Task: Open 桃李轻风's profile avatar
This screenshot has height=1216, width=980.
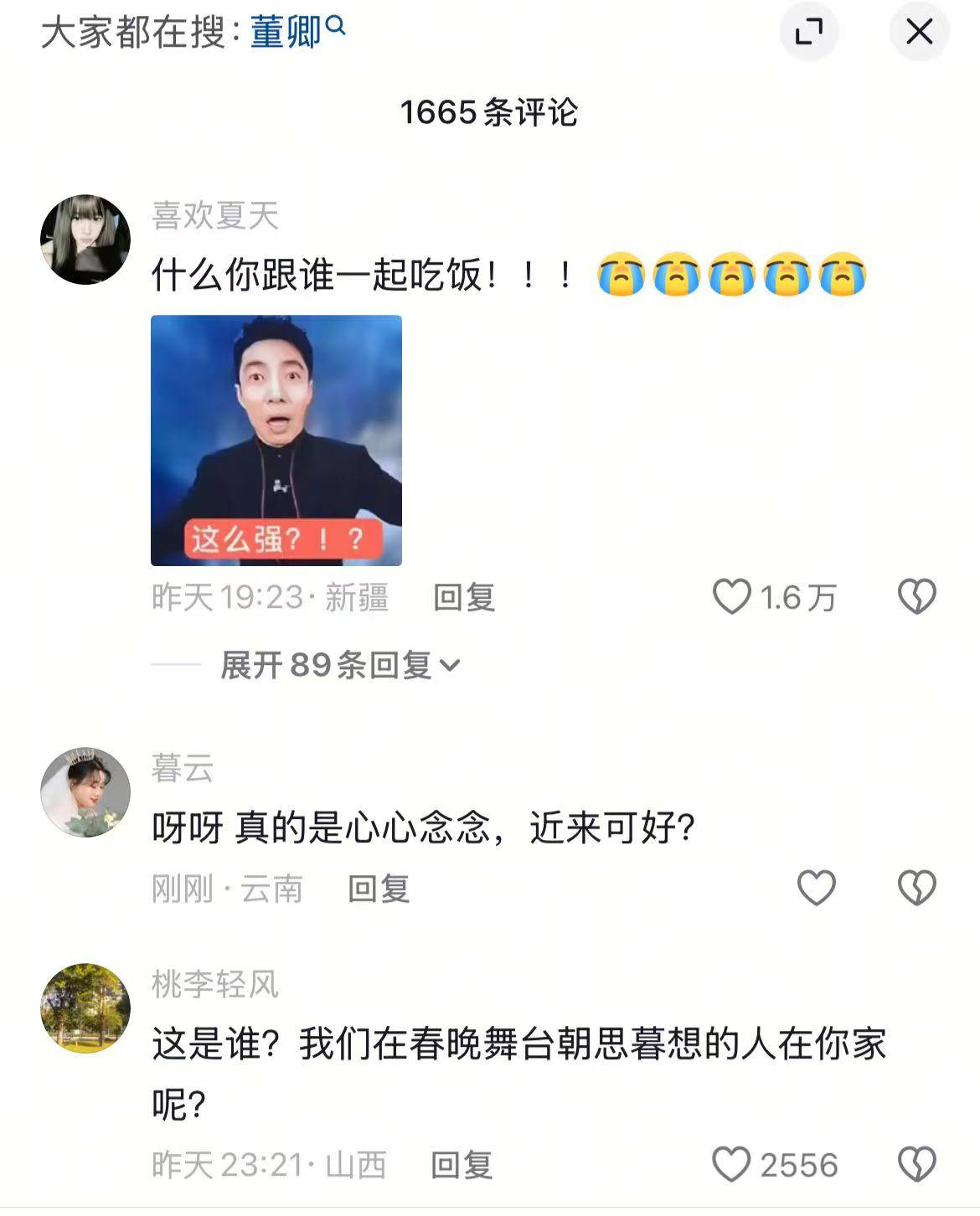Action: pos(85,1008)
